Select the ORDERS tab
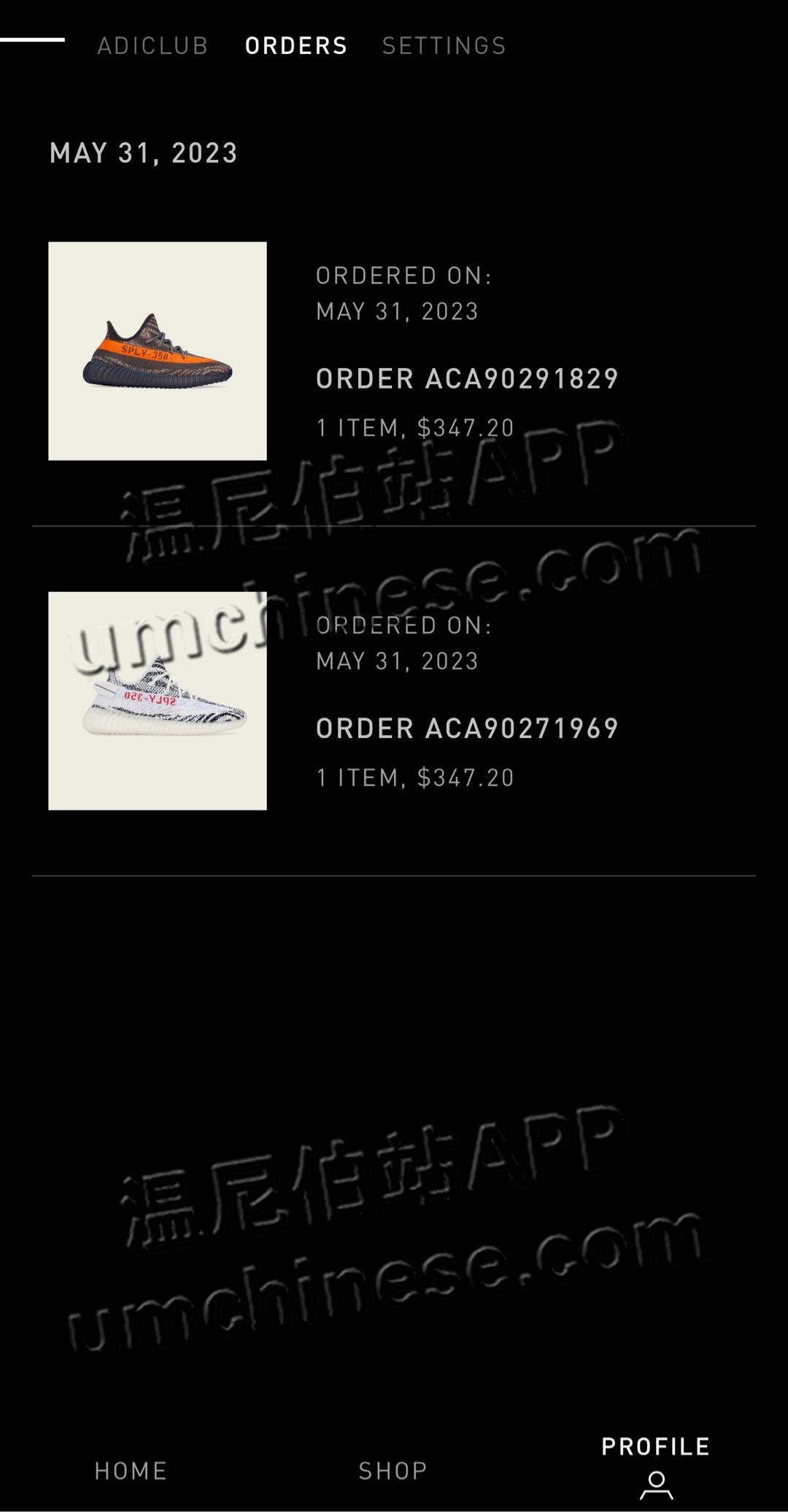 tap(296, 46)
